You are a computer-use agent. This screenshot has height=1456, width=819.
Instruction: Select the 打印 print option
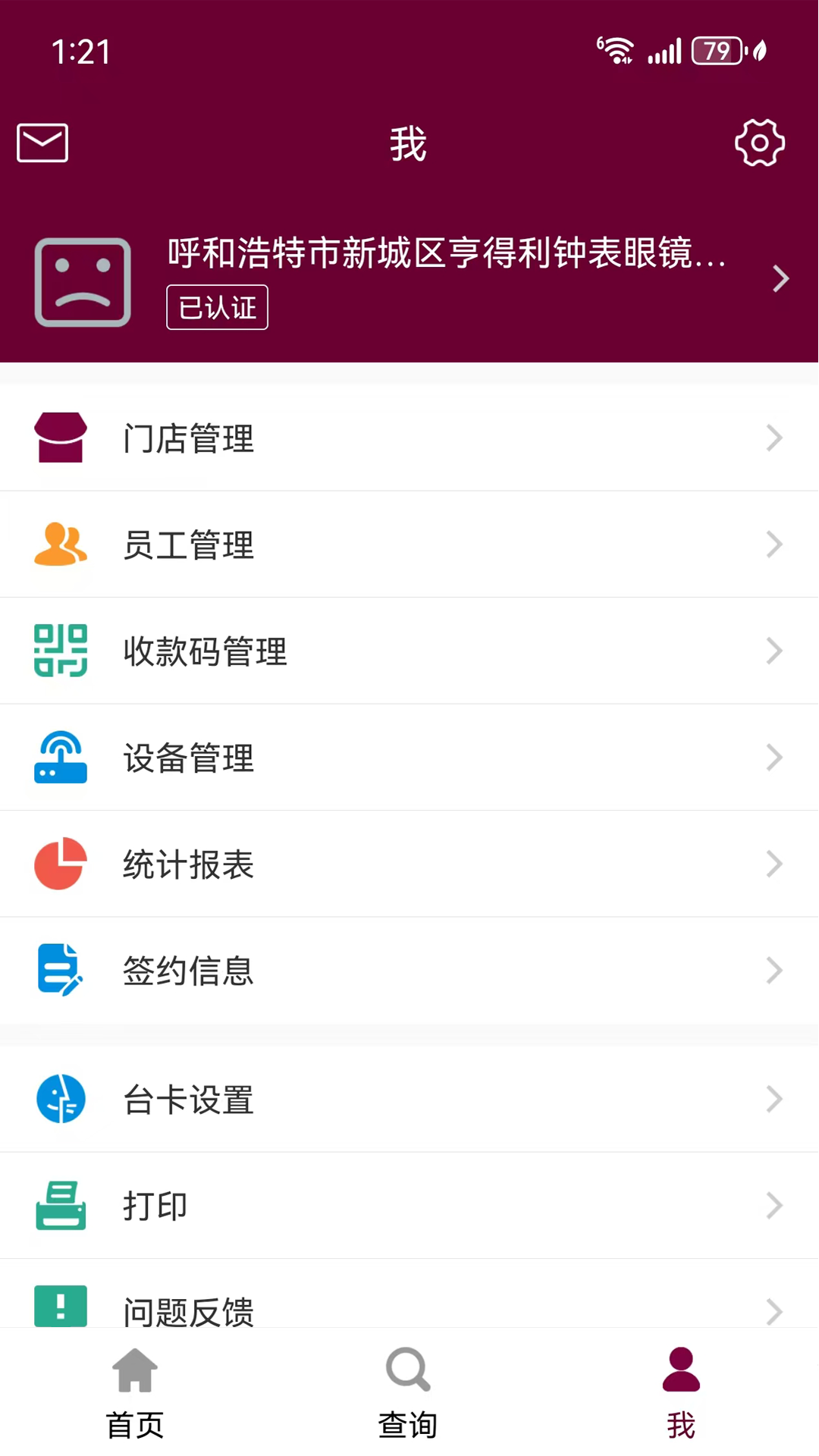click(x=409, y=1205)
